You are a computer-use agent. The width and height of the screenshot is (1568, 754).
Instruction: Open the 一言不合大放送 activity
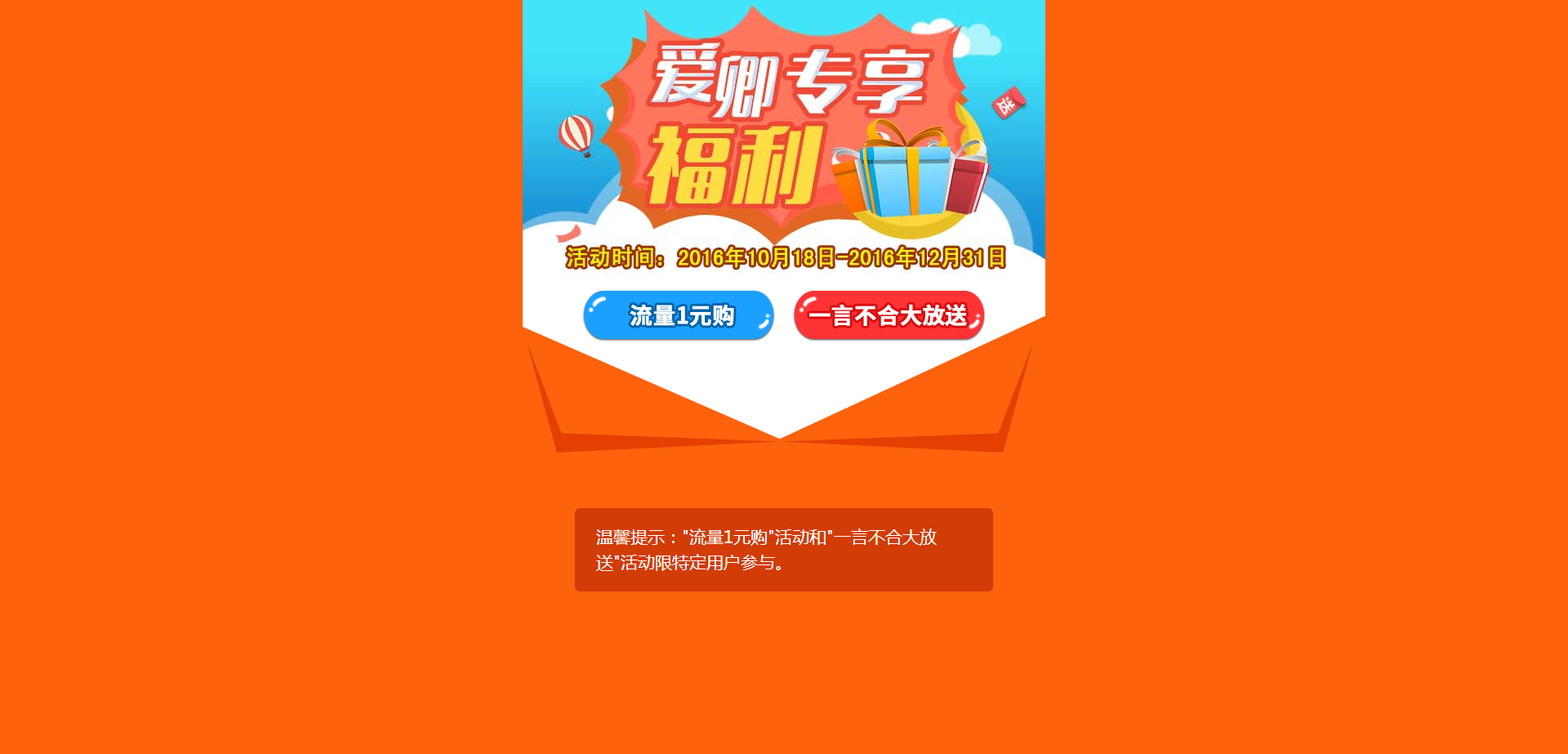pos(889,315)
